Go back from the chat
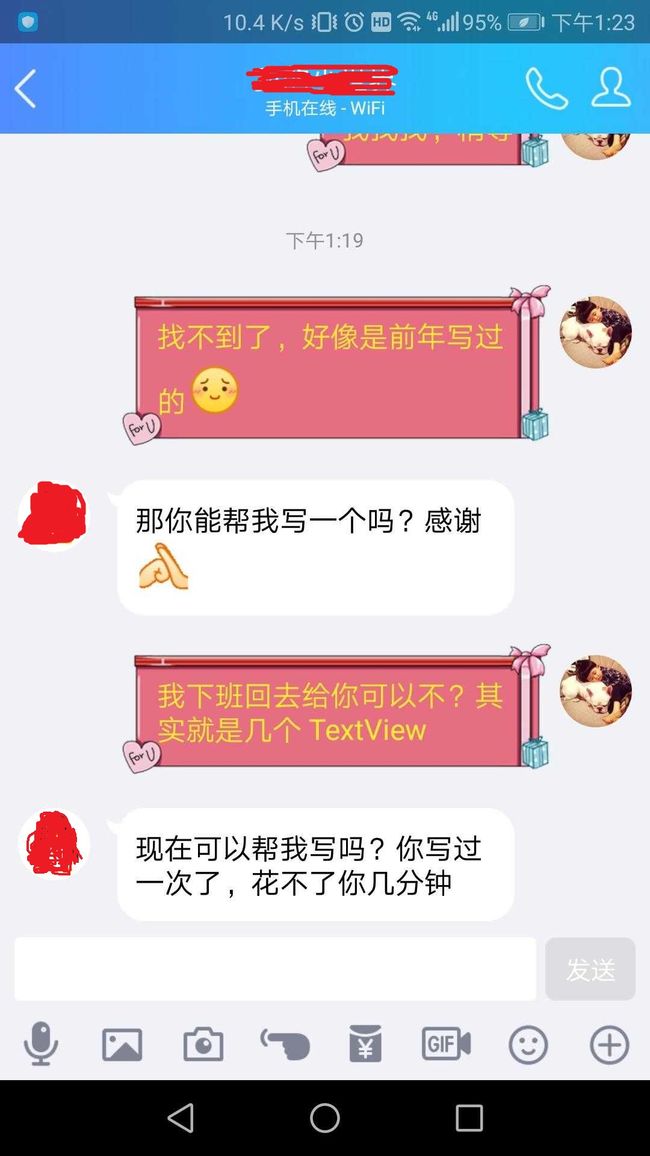 [x=26, y=89]
